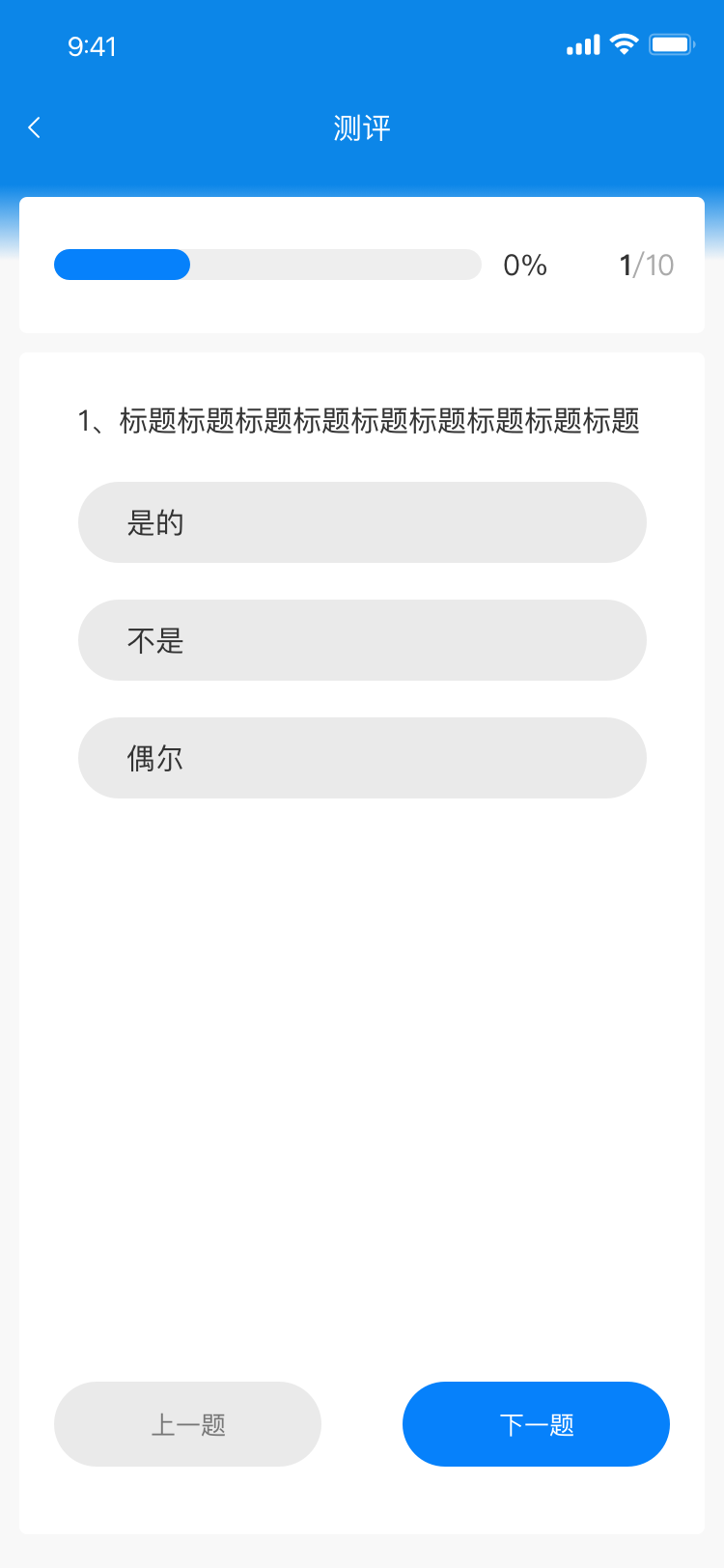Tap the back arrow in the header
724x1568 pixels.
[35, 127]
